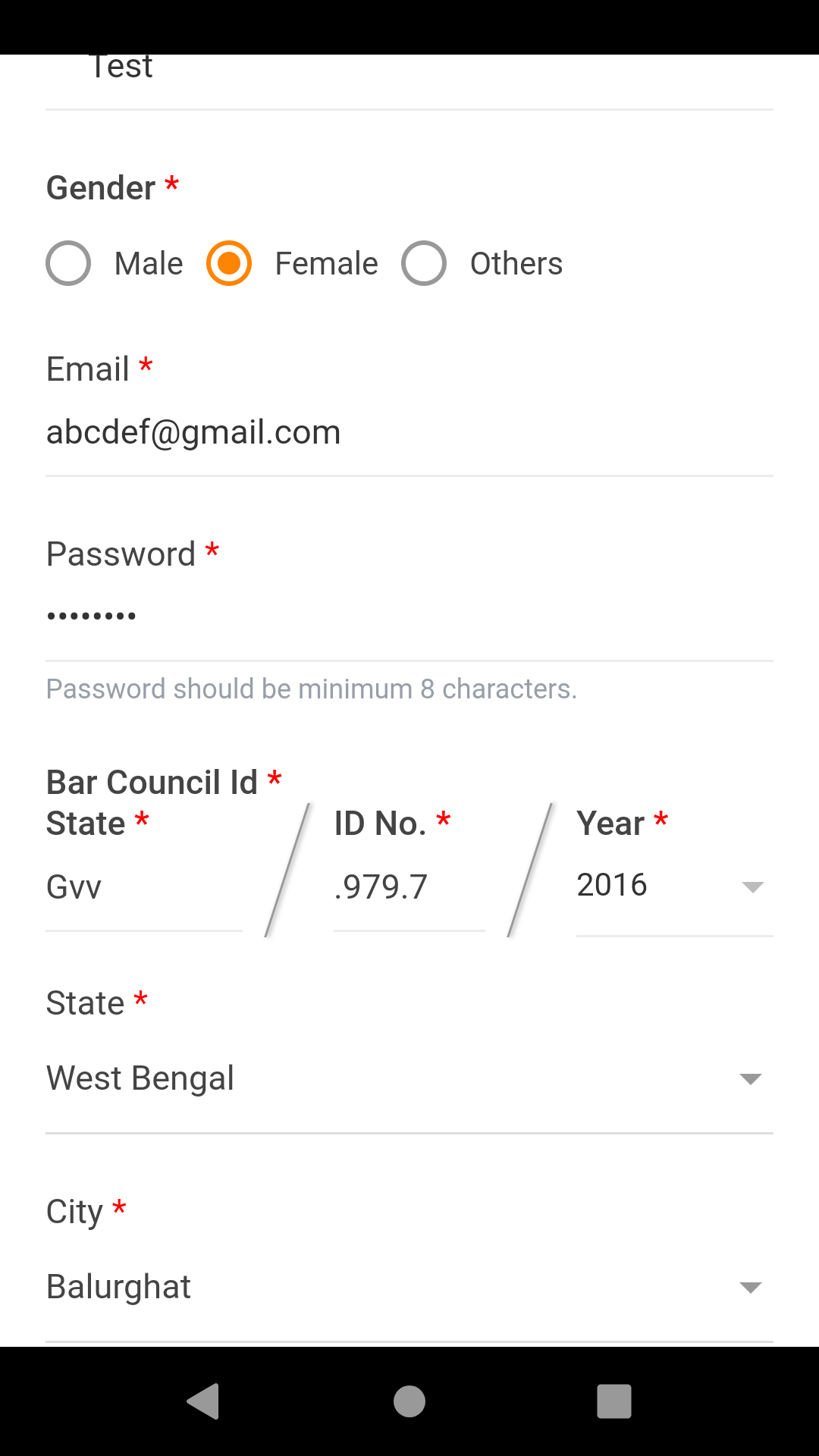Pick Others as gender
Image resolution: width=819 pixels, height=1456 pixels.
(x=424, y=263)
